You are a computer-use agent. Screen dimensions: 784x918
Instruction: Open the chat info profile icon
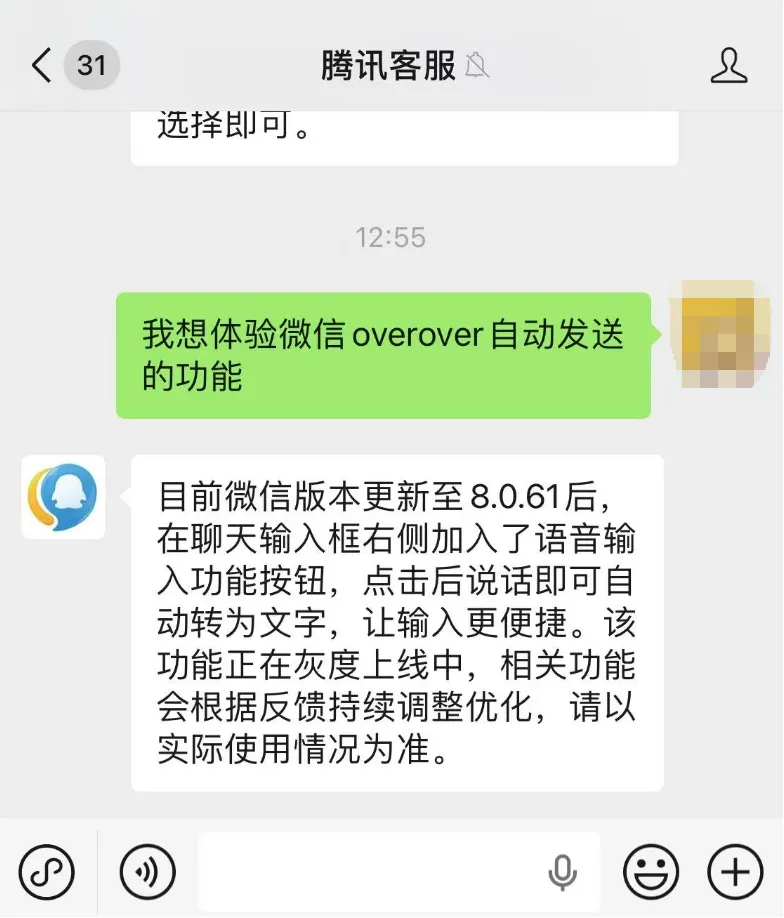[x=729, y=66]
